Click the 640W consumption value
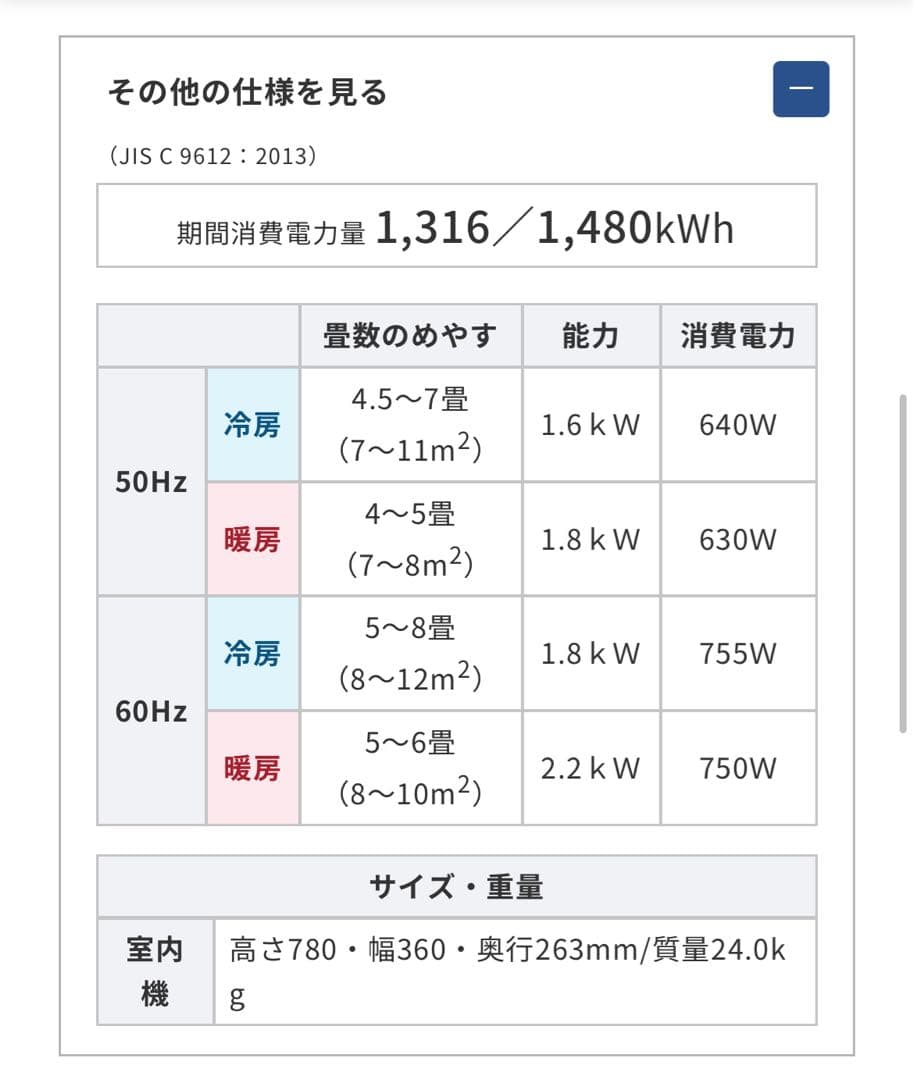The image size is (914, 1080). click(x=739, y=424)
